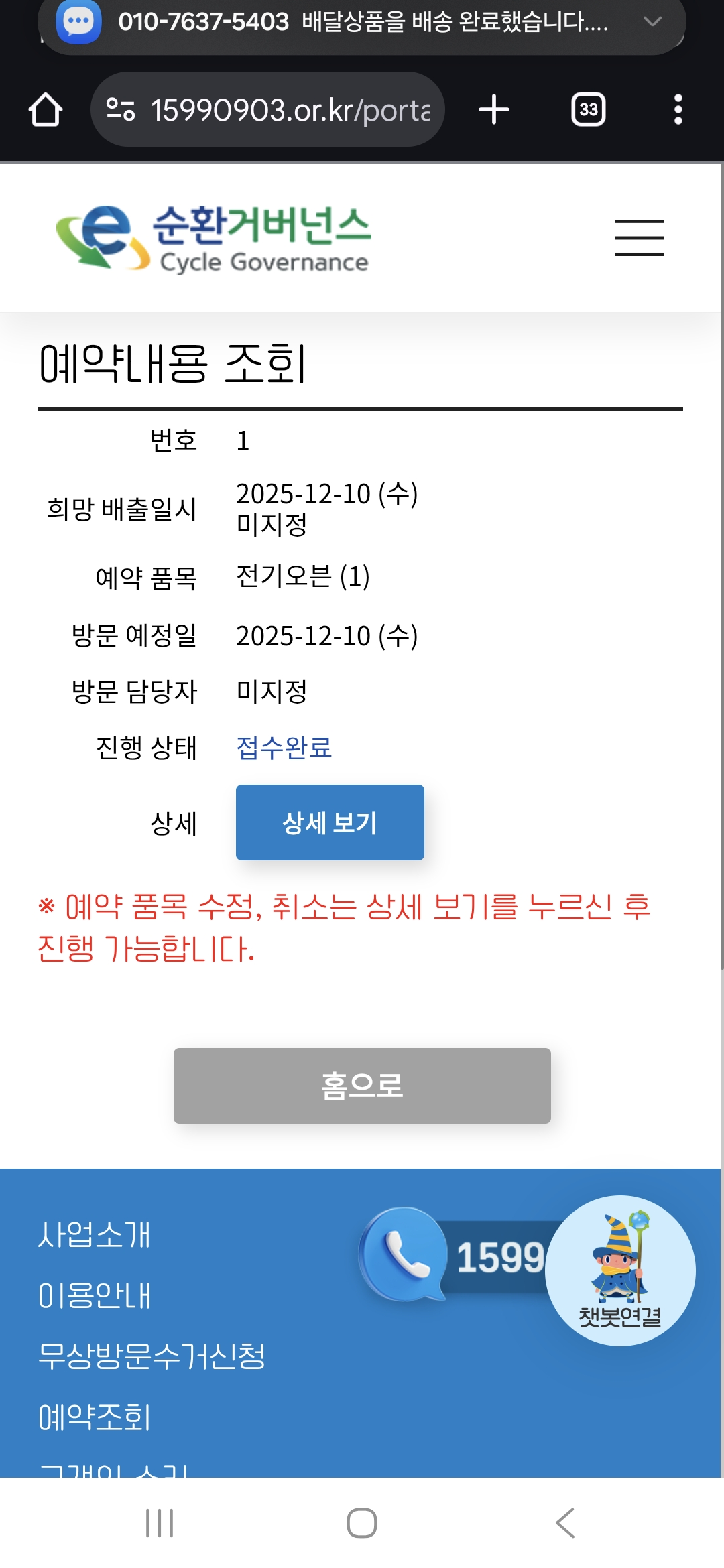Screen dimensions: 724x1568
Task: Open the 챗봇연결 chatbot
Action: point(620,1270)
